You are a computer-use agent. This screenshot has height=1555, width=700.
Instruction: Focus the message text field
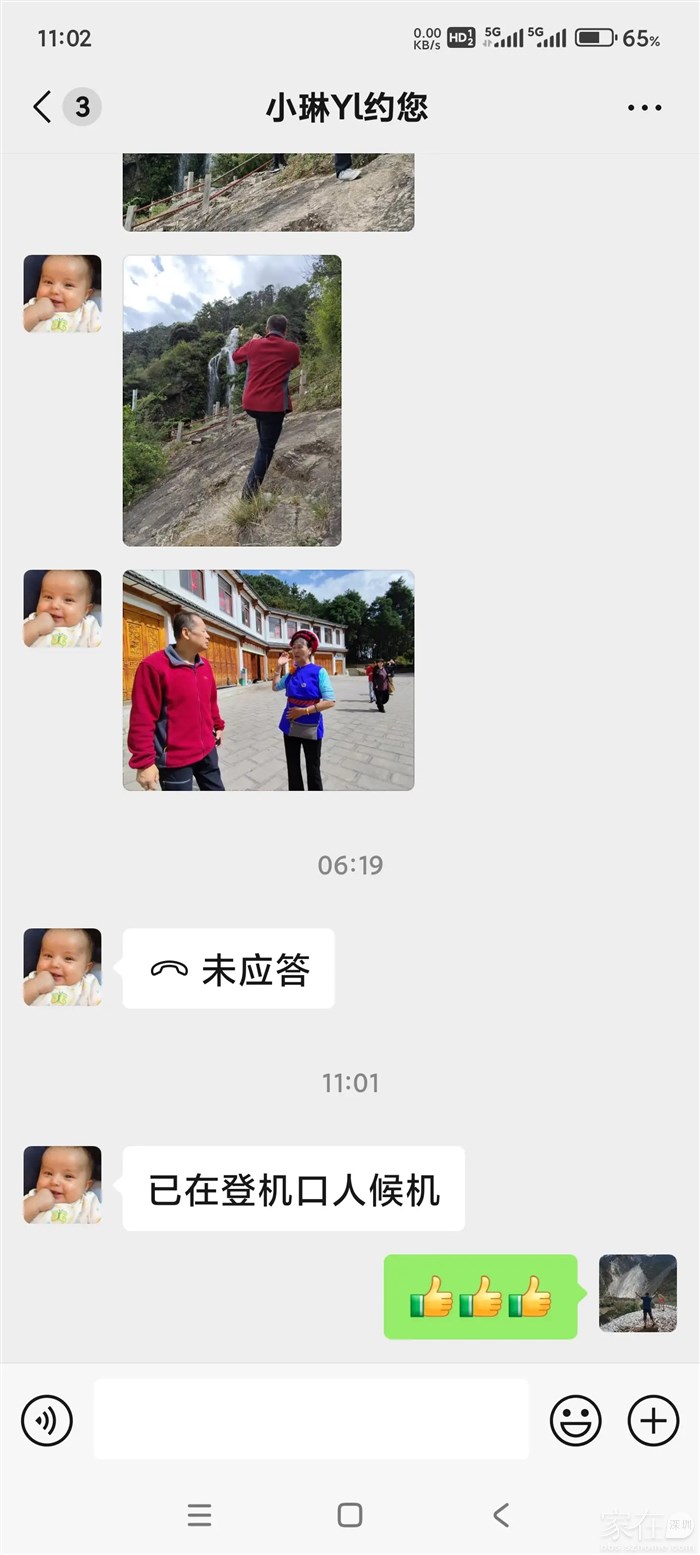(x=311, y=1419)
